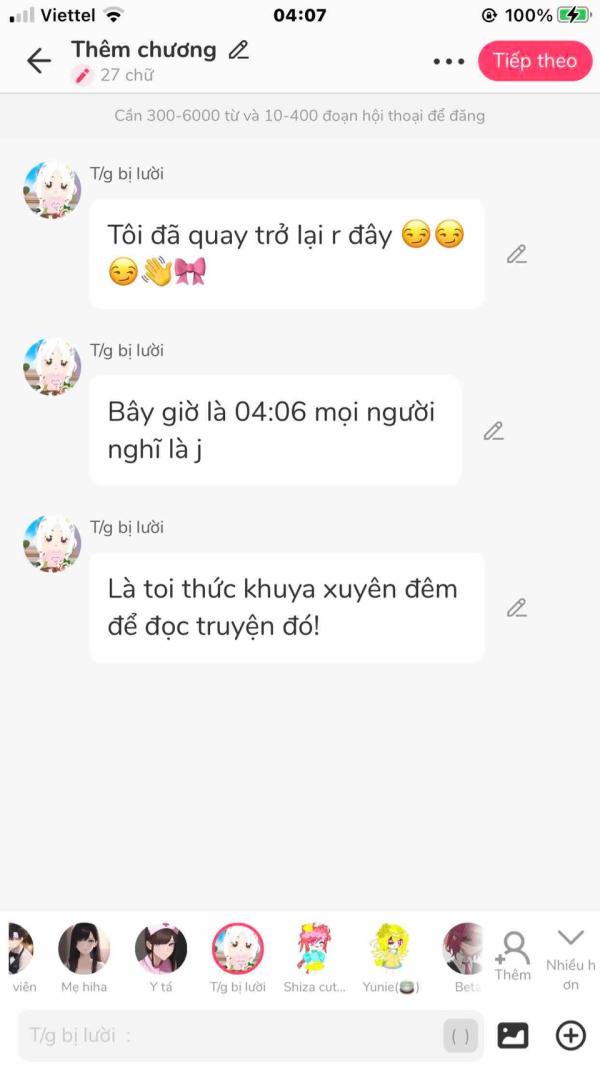This screenshot has width=600, height=1067.
Task: Choose the T/g bị lười character
Action: point(237,957)
